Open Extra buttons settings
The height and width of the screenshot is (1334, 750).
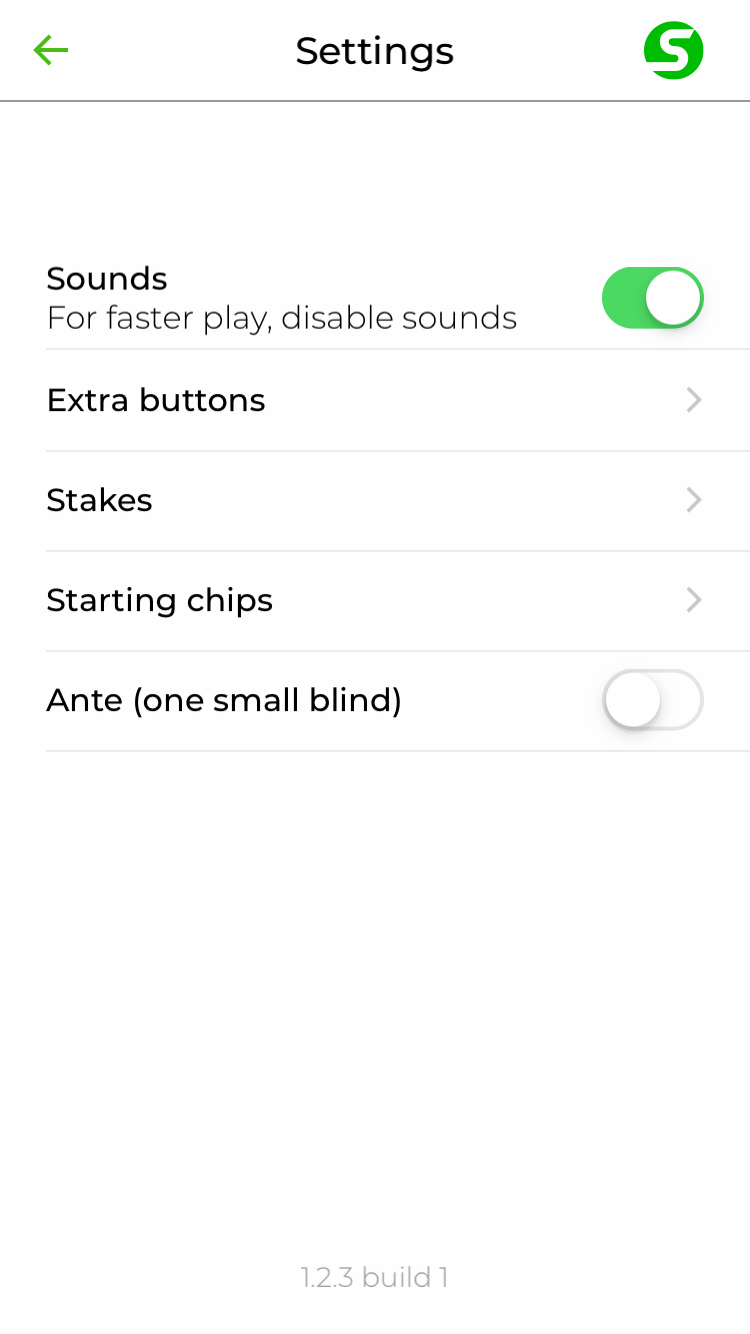(398, 400)
